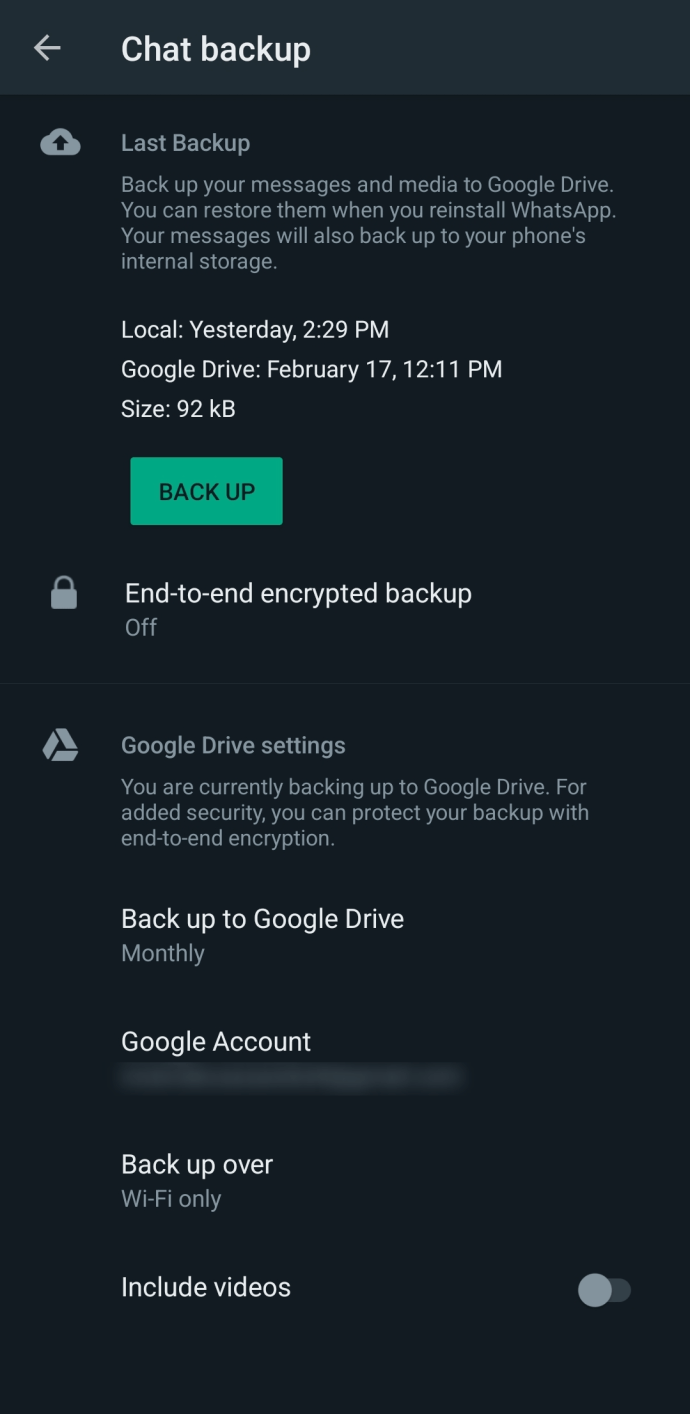Change Back up to Google Drive frequency
Screen dimensions: 690x1414
point(262,934)
